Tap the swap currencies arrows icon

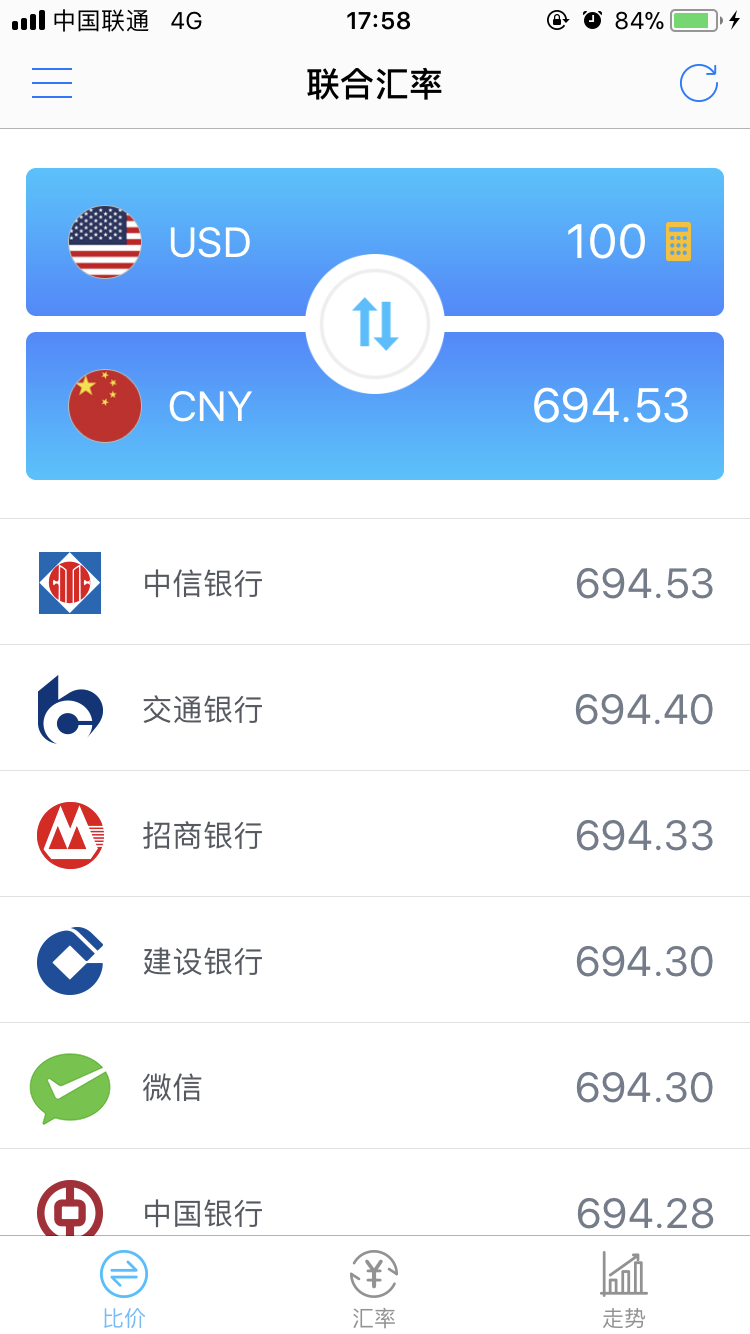(374, 323)
